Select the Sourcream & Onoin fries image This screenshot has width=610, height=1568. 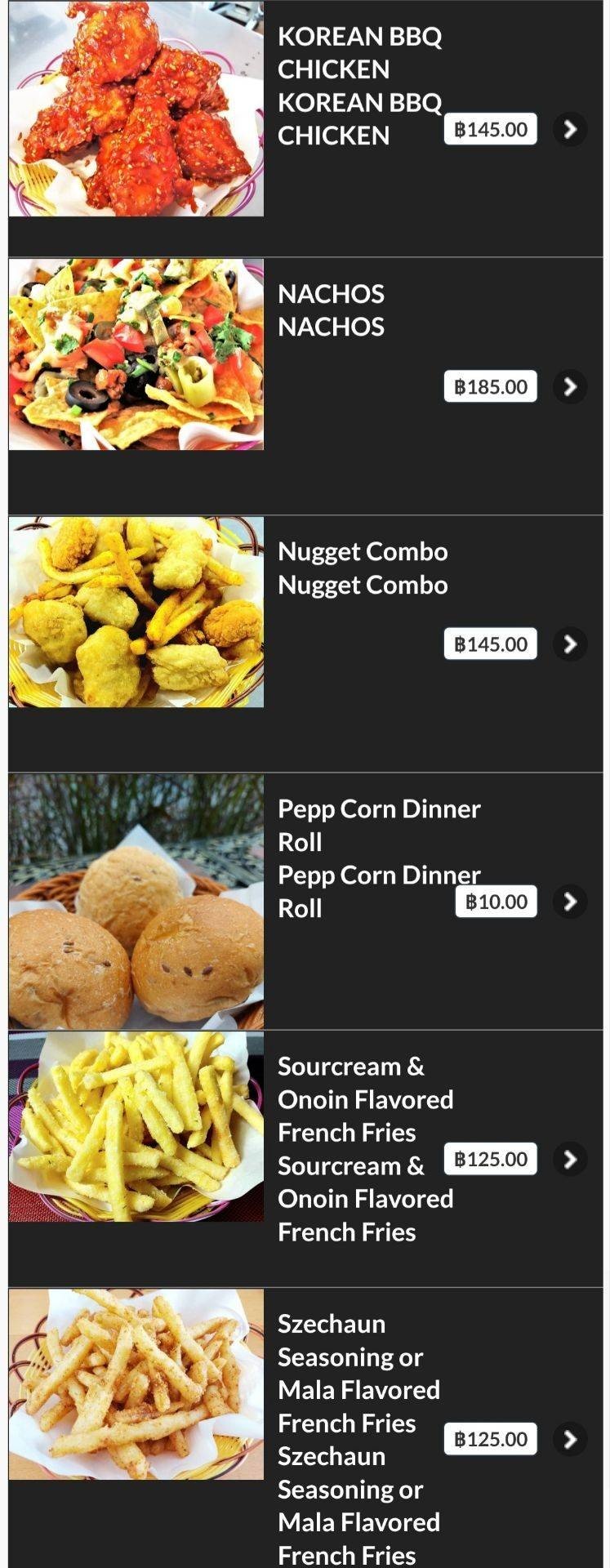point(136,1127)
